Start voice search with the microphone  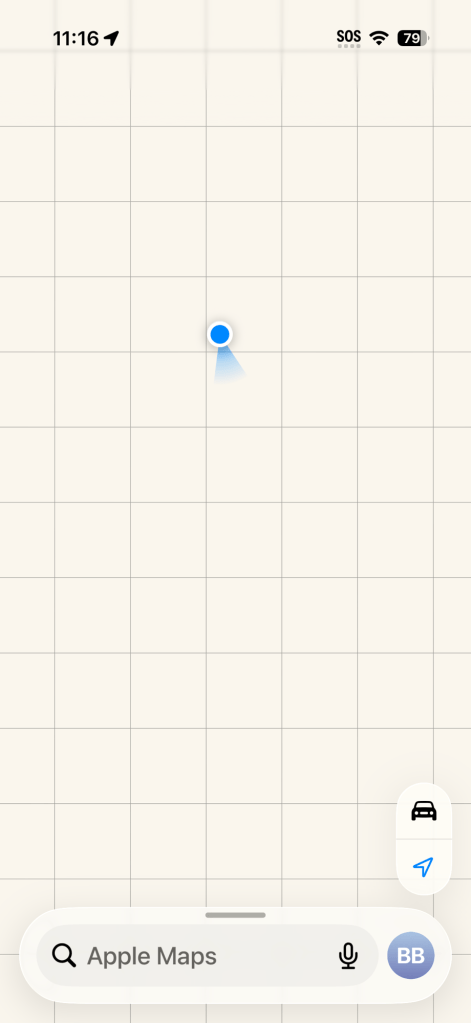[348, 956]
